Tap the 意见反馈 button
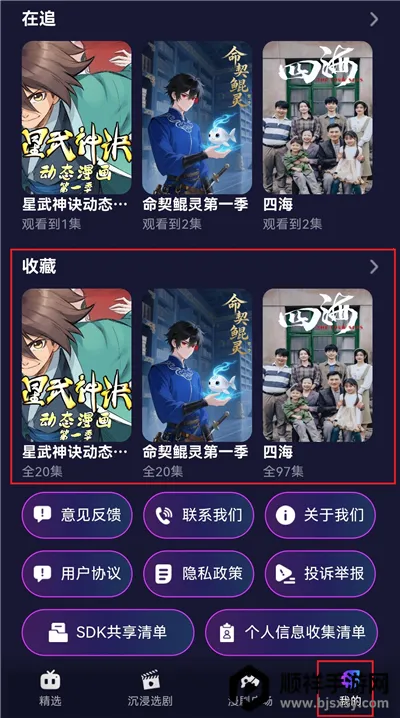The width and height of the screenshot is (400, 718). 77,515
